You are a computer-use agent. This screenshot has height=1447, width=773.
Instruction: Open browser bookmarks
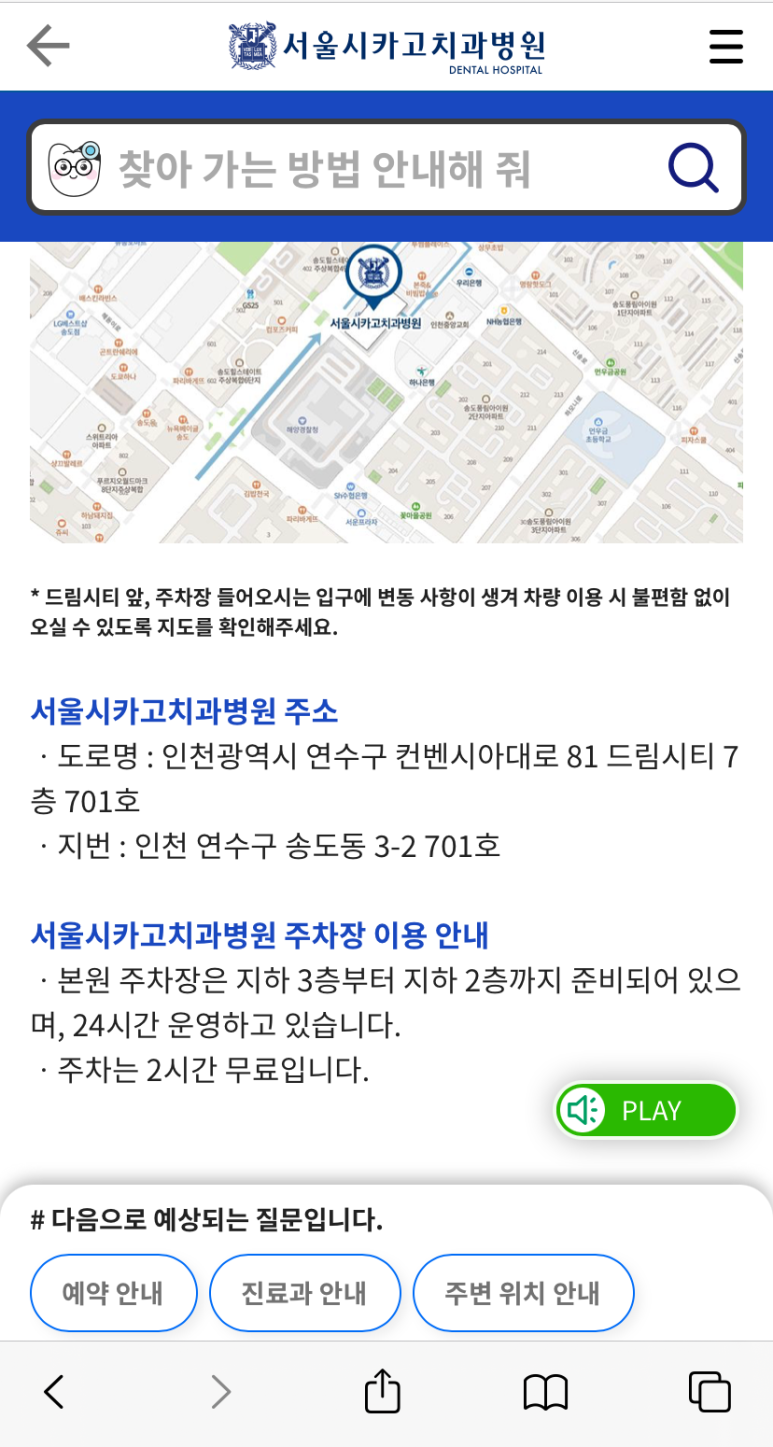point(545,1392)
